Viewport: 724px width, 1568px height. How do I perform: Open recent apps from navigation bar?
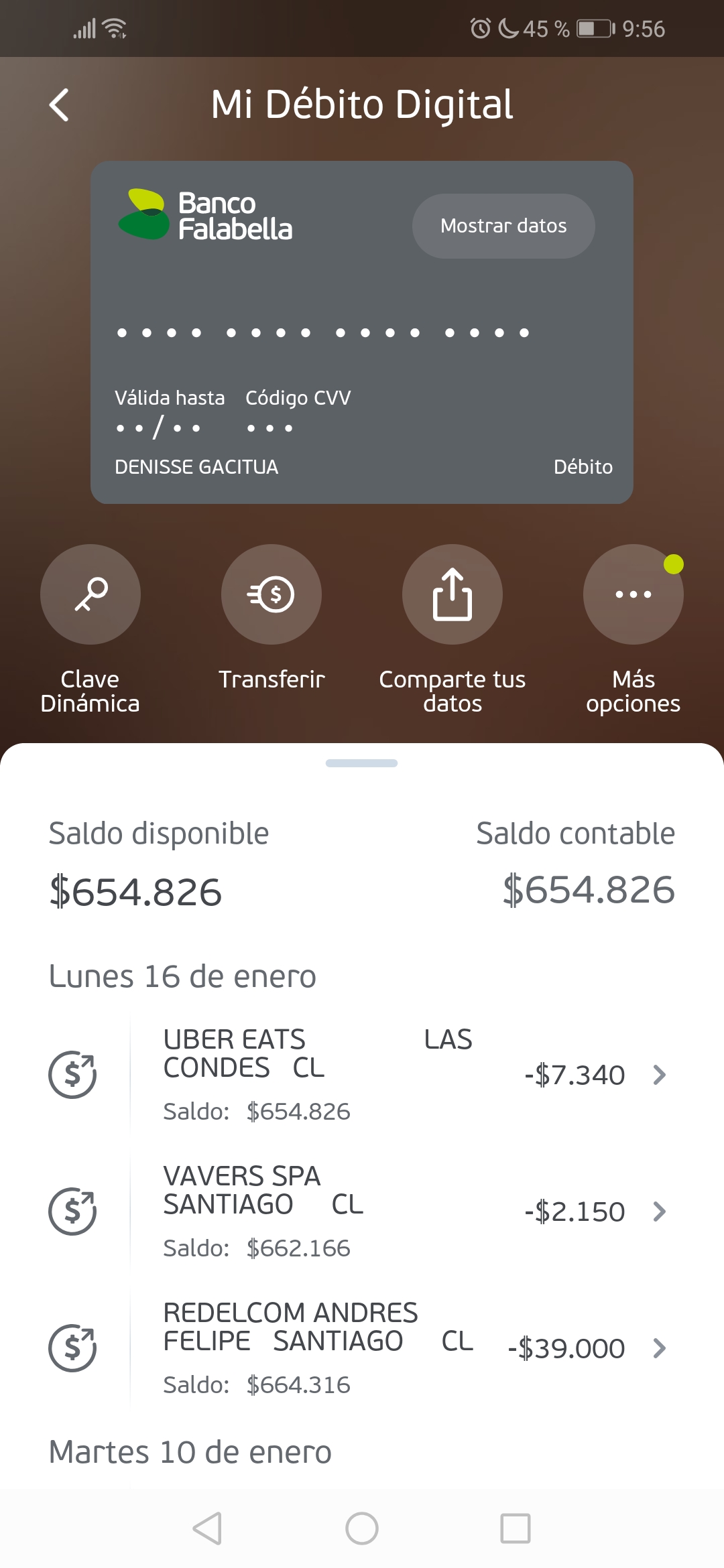pos(516,1528)
